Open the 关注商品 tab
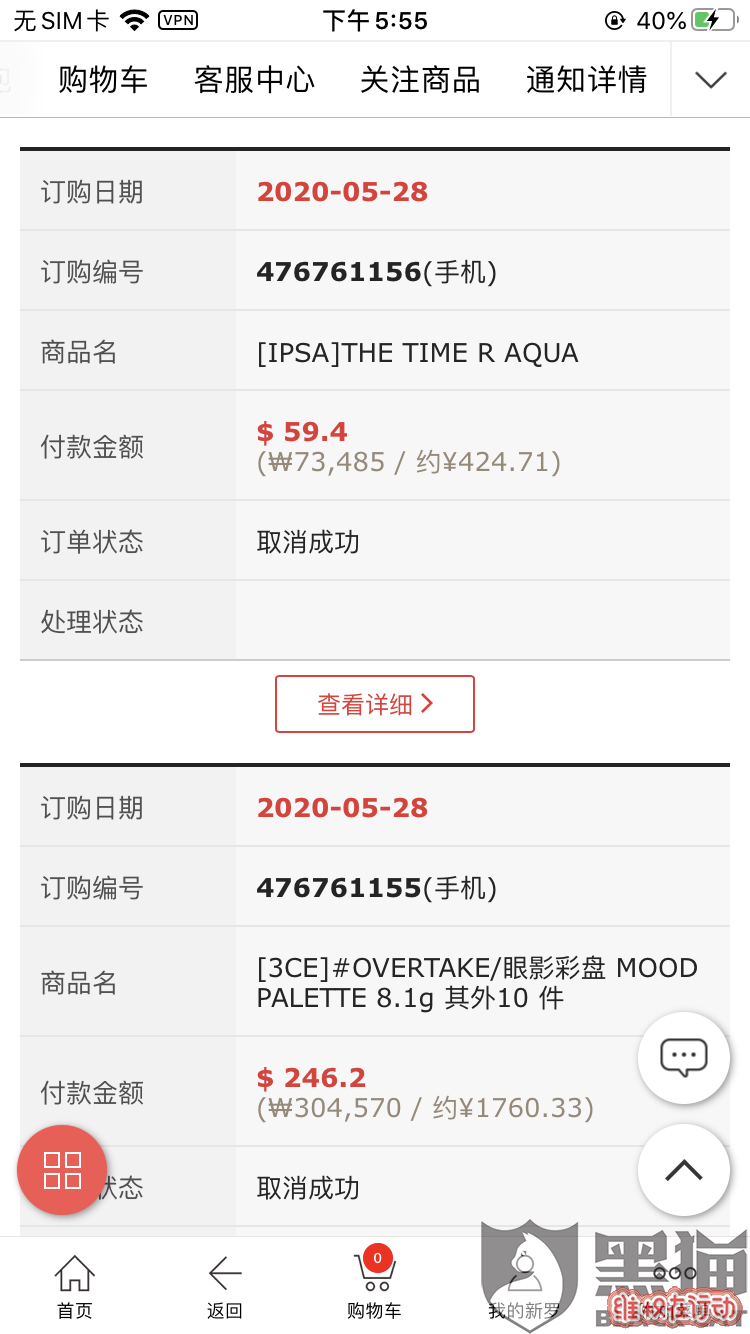The width and height of the screenshot is (750, 1334). [420, 80]
